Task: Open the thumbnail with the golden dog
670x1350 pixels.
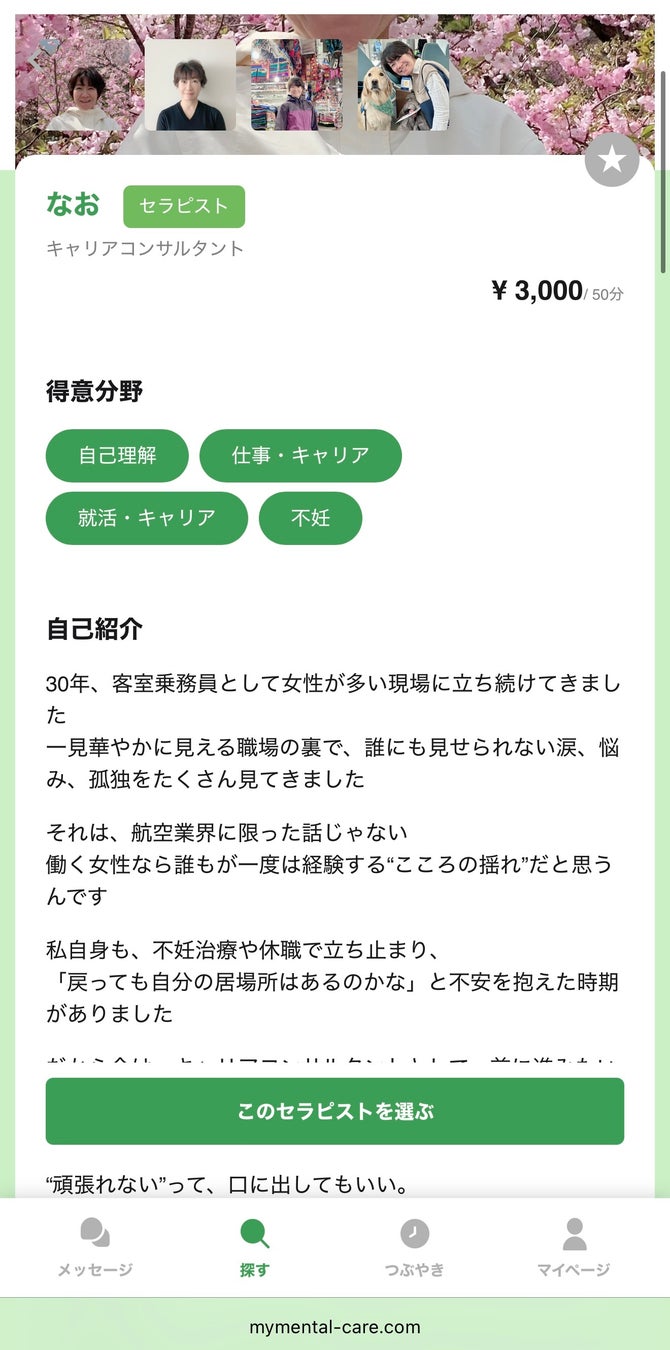Action: point(403,85)
